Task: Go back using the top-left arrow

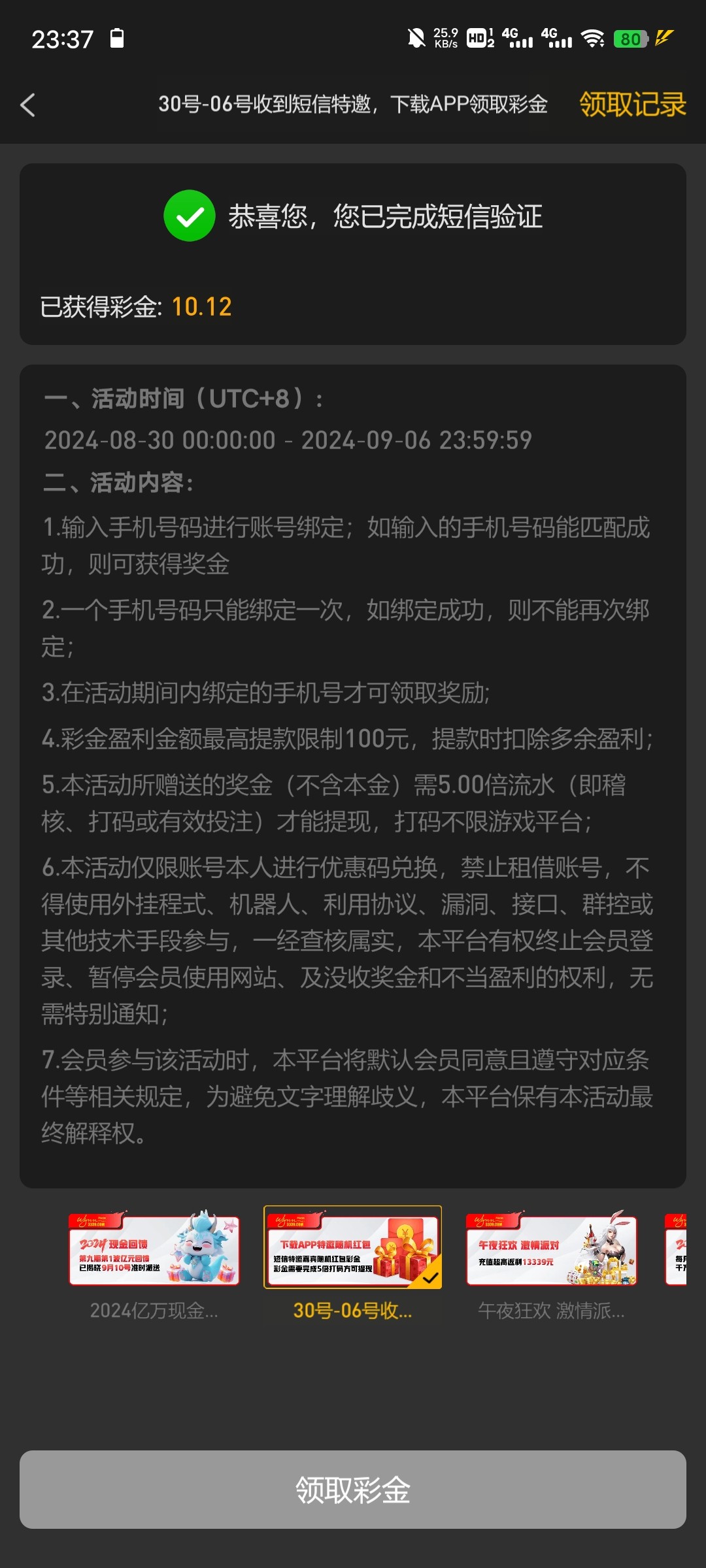Action: 27,105
